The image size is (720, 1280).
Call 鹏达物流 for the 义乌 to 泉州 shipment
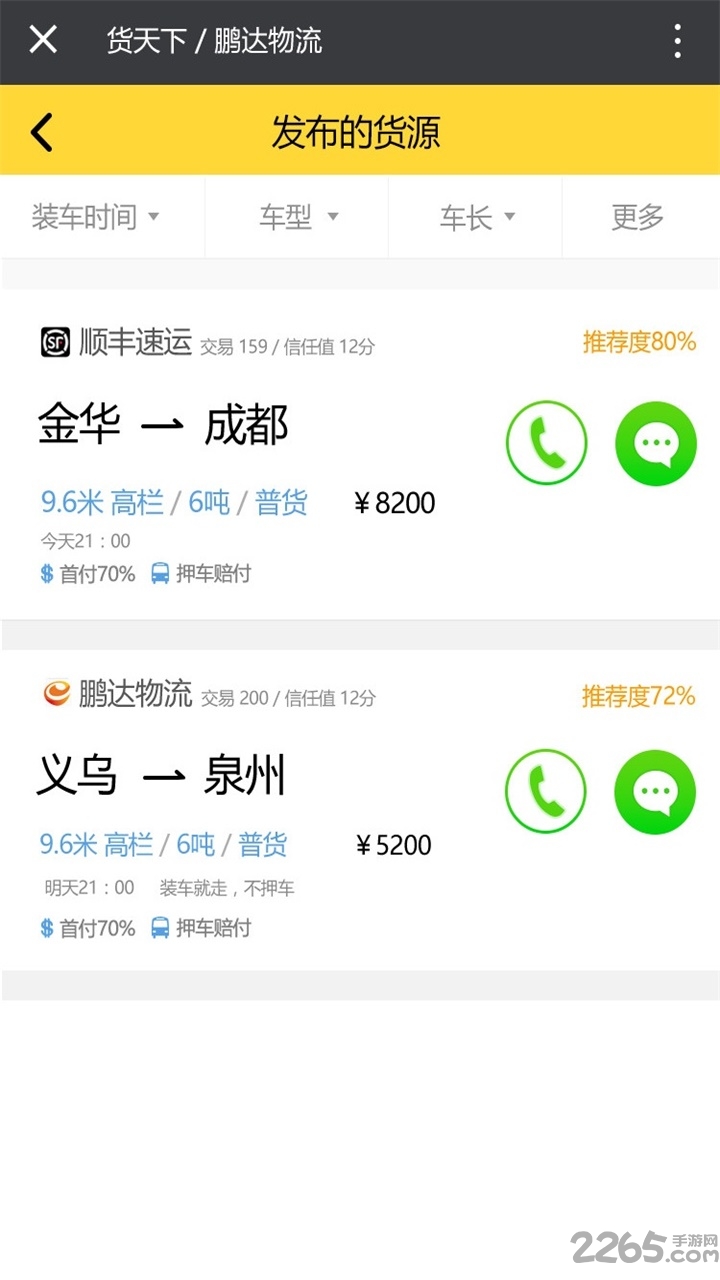pyautogui.click(x=546, y=791)
